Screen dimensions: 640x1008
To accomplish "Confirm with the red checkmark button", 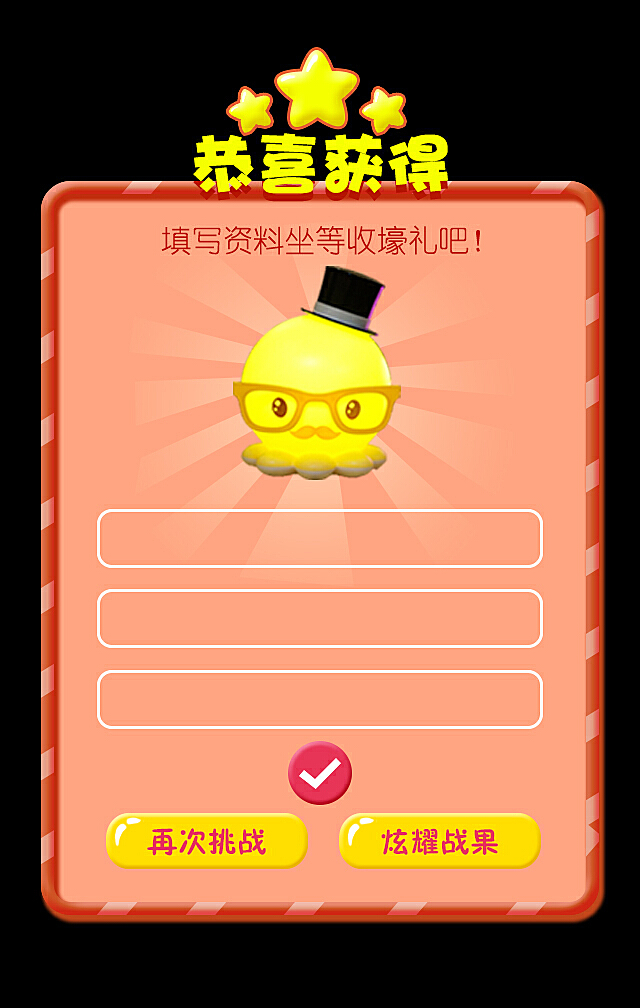I will click(x=320, y=773).
